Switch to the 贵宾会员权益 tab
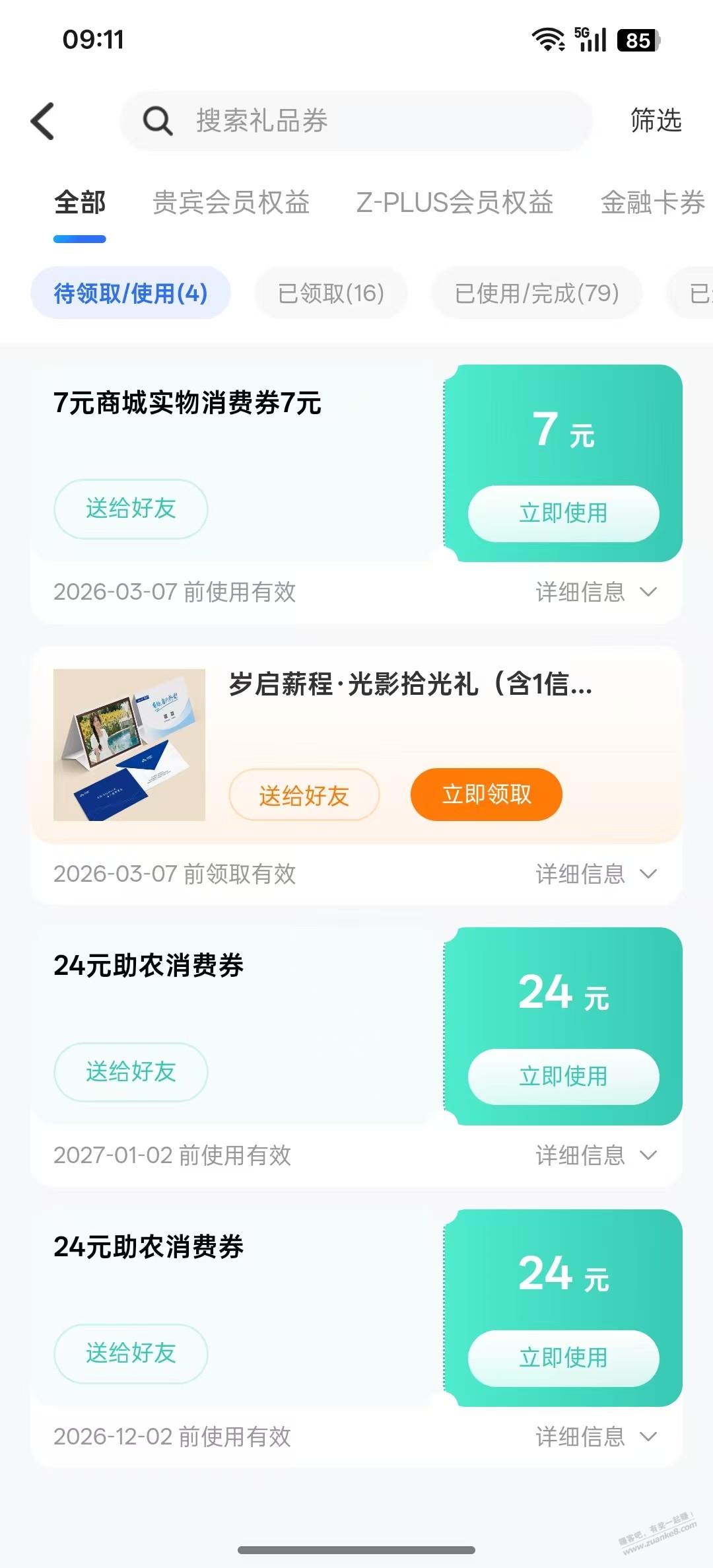The height and width of the screenshot is (1568, 713). [231, 203]
